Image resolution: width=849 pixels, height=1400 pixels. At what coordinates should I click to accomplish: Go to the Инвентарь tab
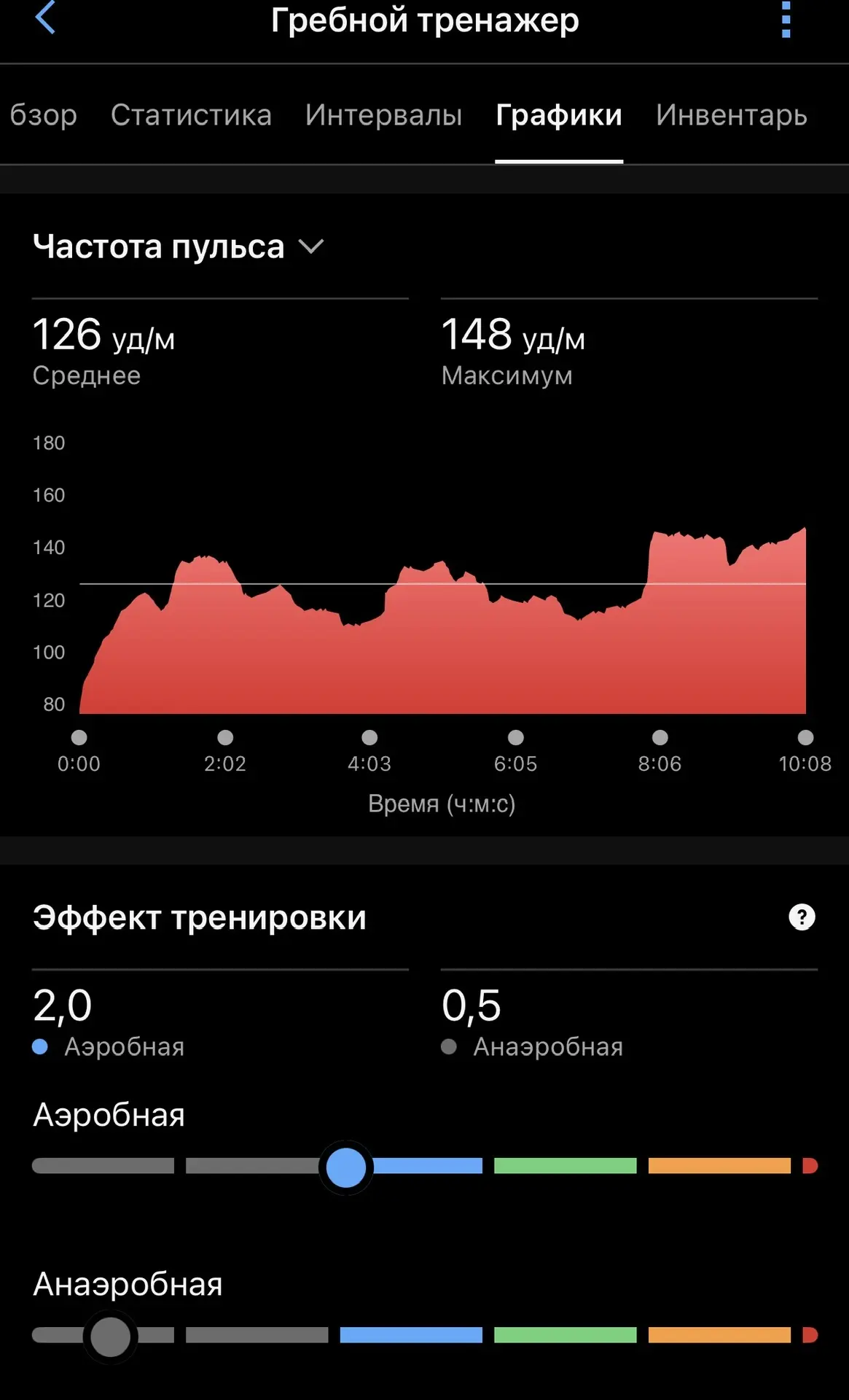tap(731, 115)
